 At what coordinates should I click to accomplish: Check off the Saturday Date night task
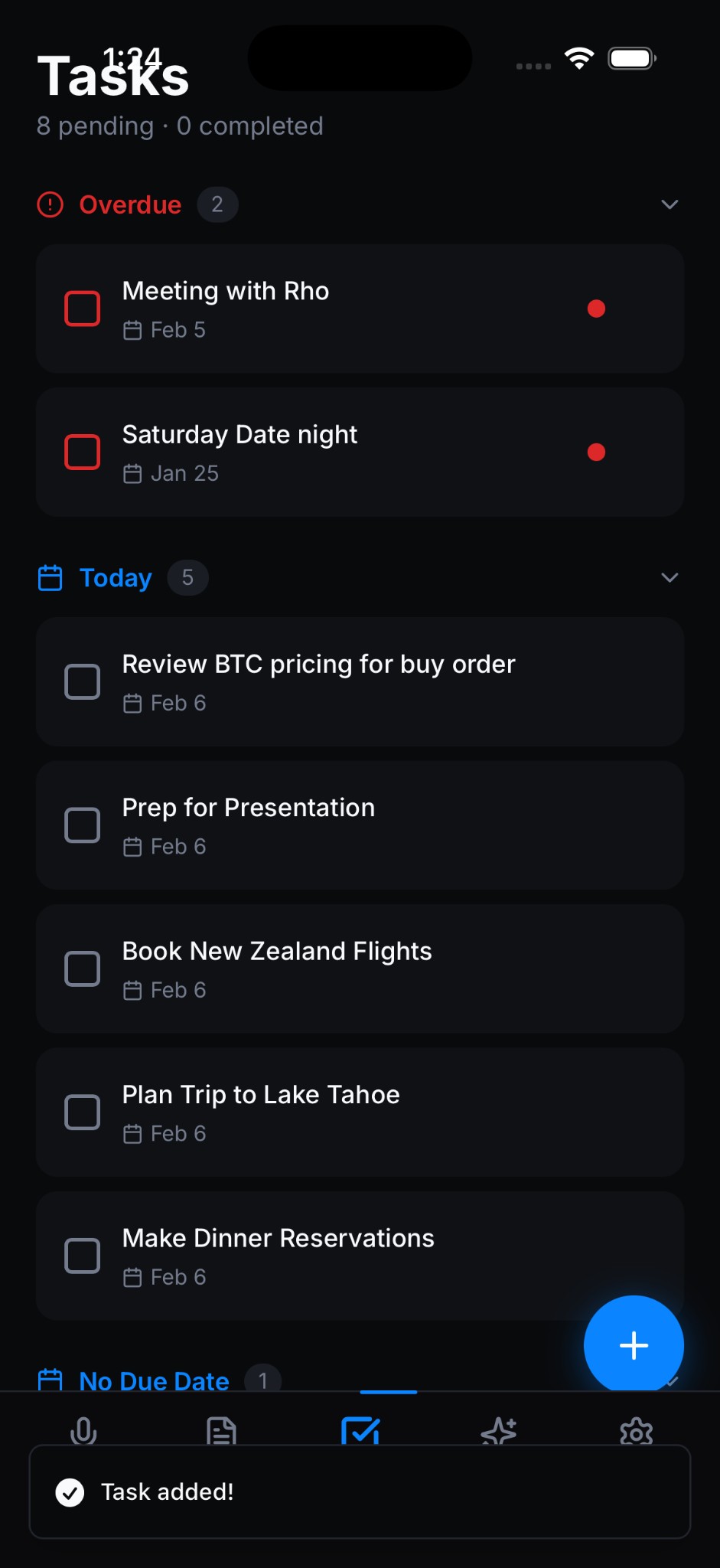click(82, 452)
